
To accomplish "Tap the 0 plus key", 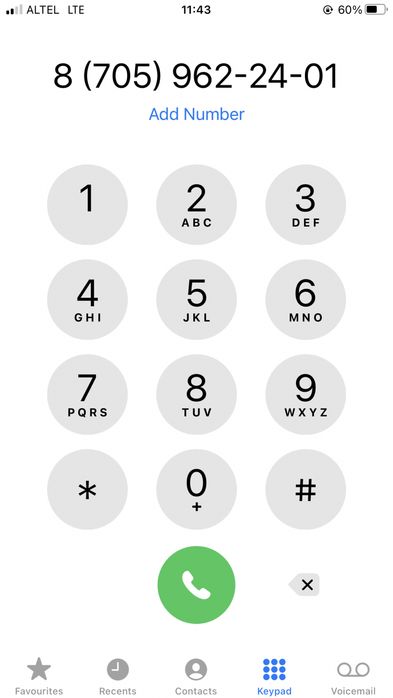I will point(196,489).
